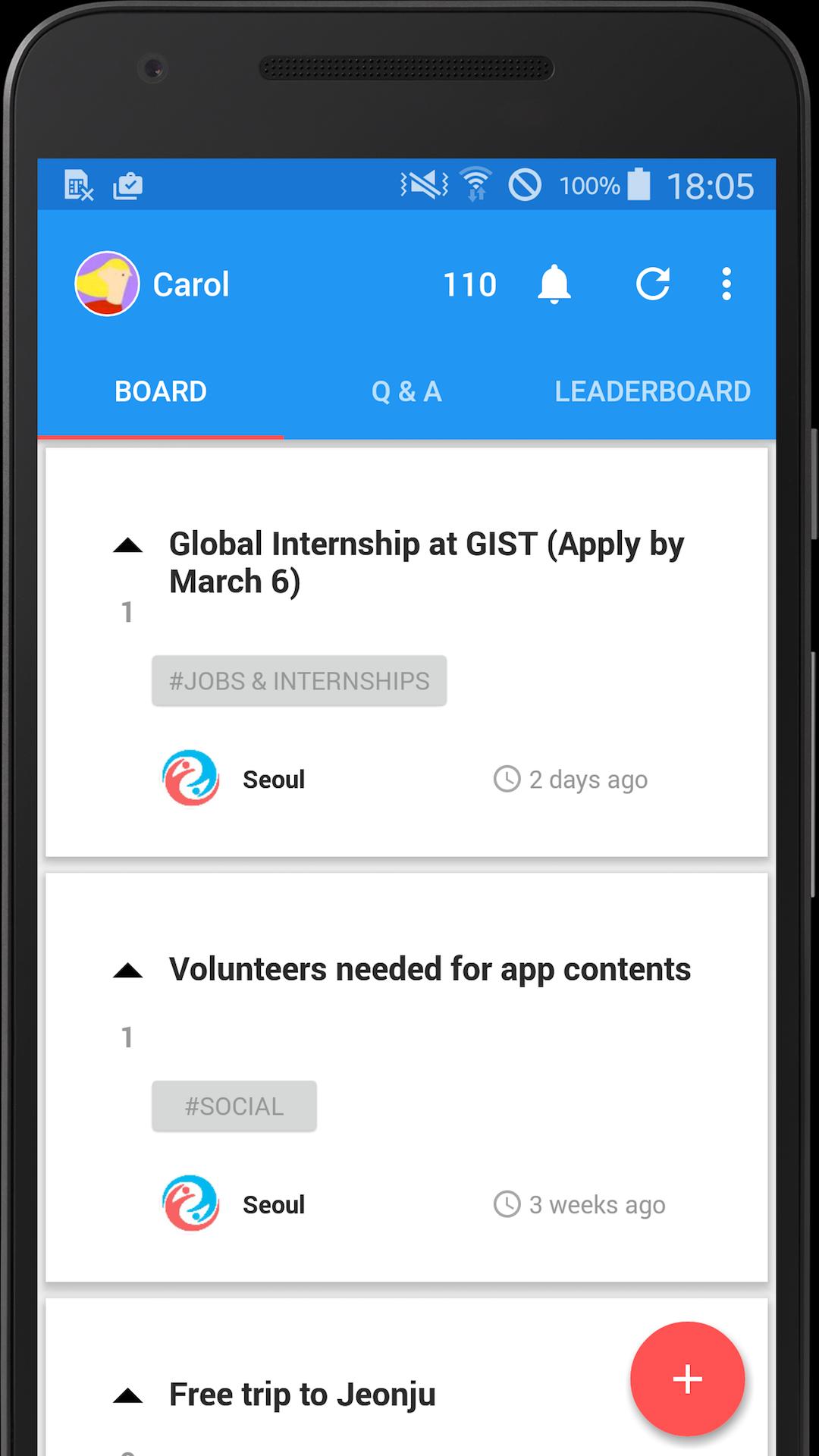The width and height of the screenshot is (819, 1456).
Task: Switch to the Q & A tab
Action: pos(406,391)
